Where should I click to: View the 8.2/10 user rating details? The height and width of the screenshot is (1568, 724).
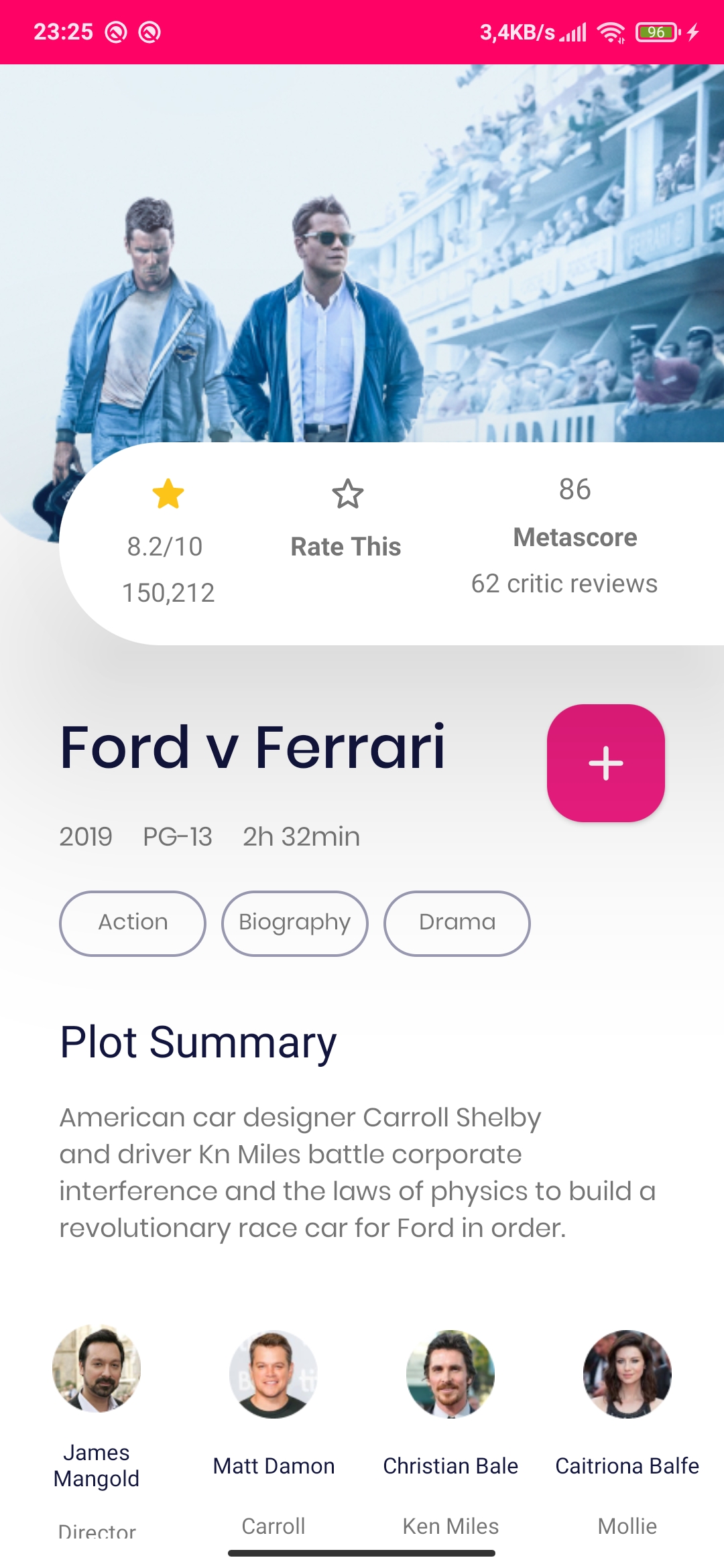pos(167,546)
